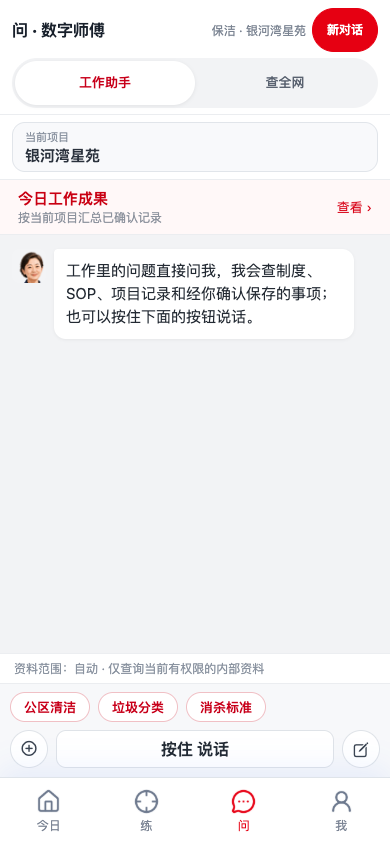Switch to text input with the edit icon
390x844 pixels.
361,749
